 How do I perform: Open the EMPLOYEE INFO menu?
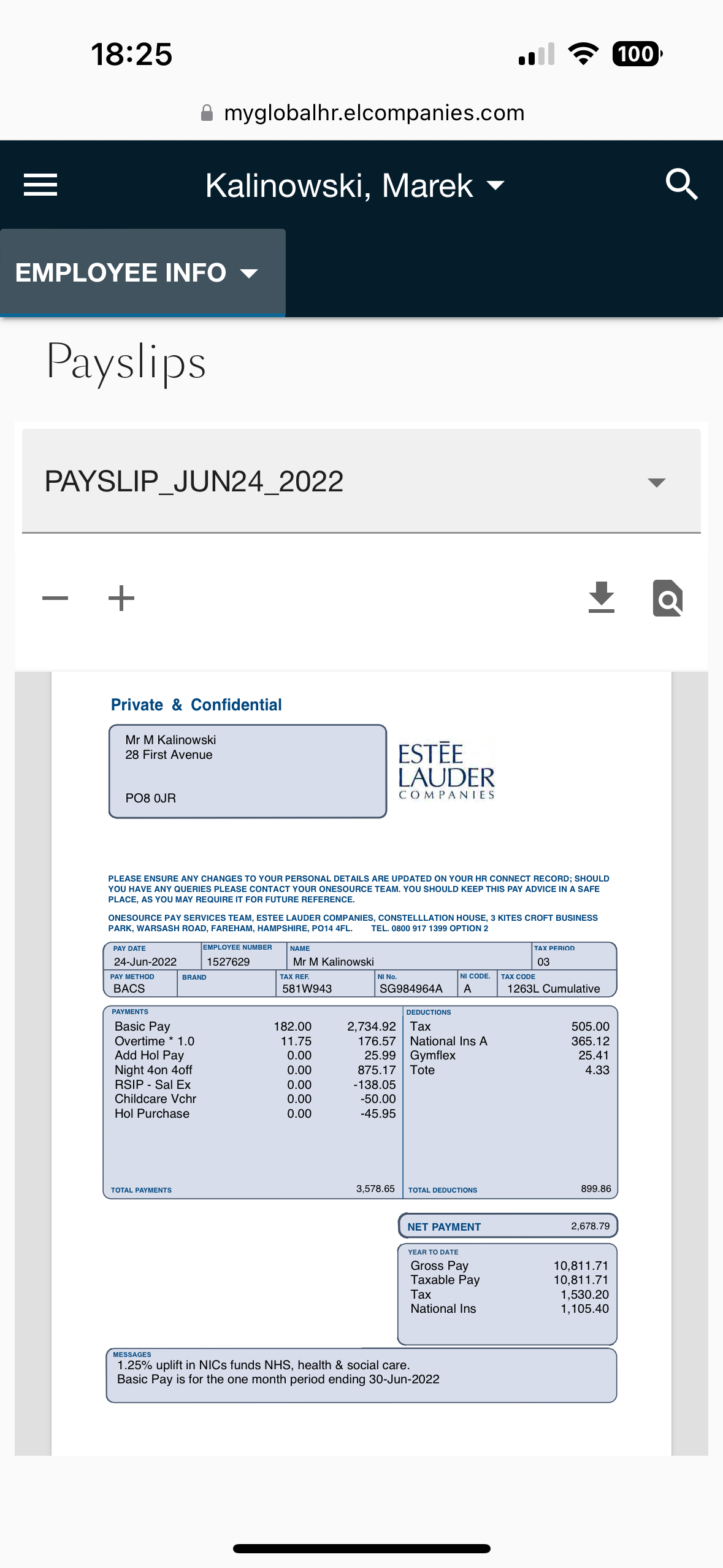coord(136,273)
